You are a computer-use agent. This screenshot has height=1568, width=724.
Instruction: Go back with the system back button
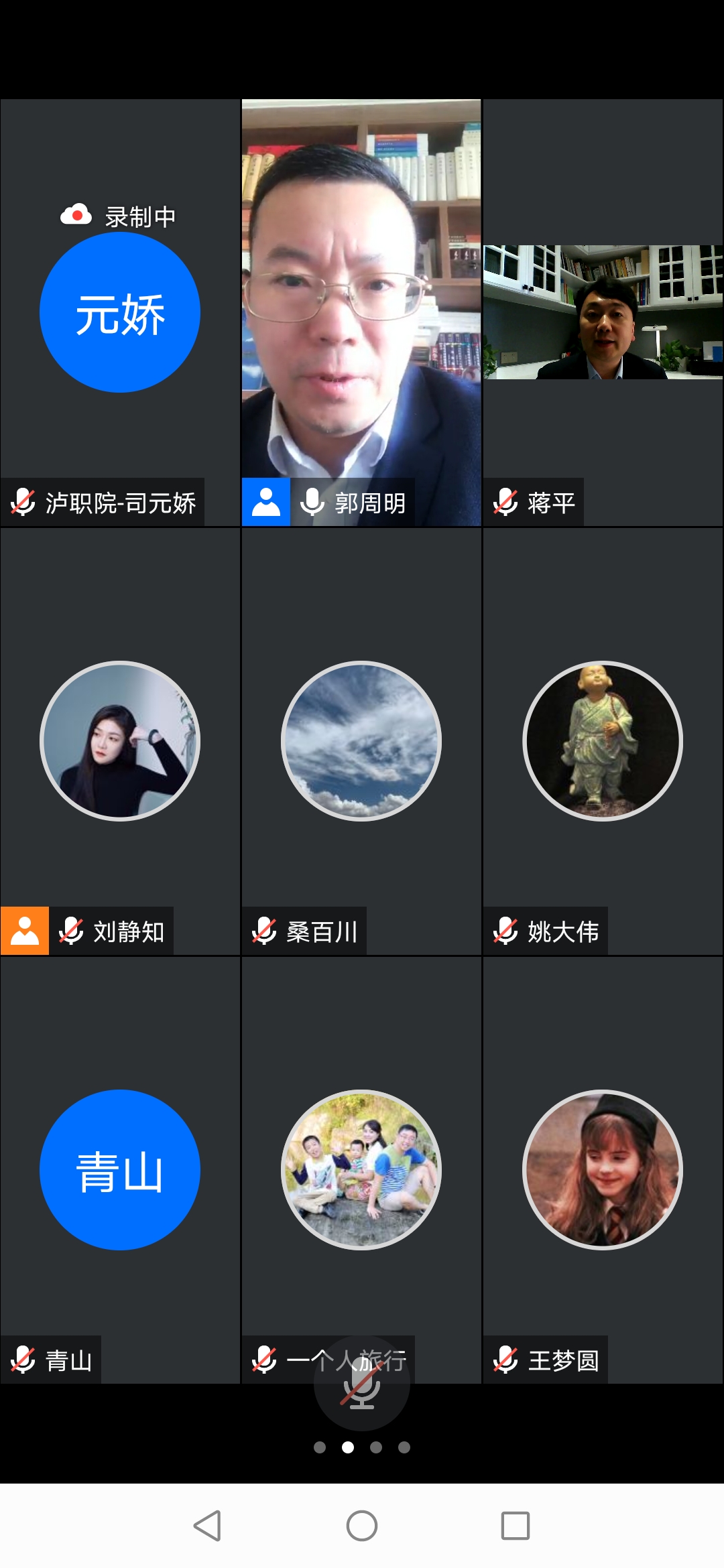click(207, 1526)
